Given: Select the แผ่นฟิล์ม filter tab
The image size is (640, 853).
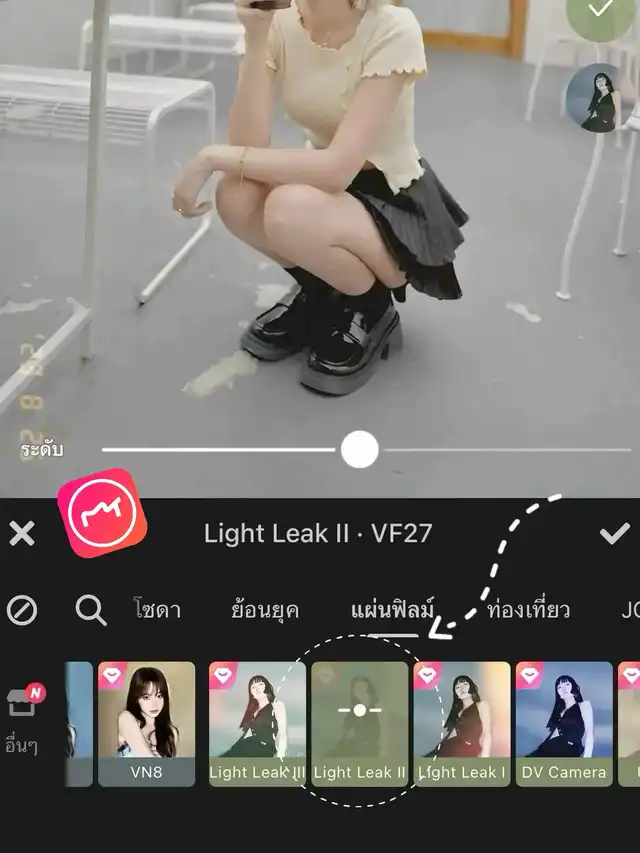Looking at the screenshot, I should [392, 609].
